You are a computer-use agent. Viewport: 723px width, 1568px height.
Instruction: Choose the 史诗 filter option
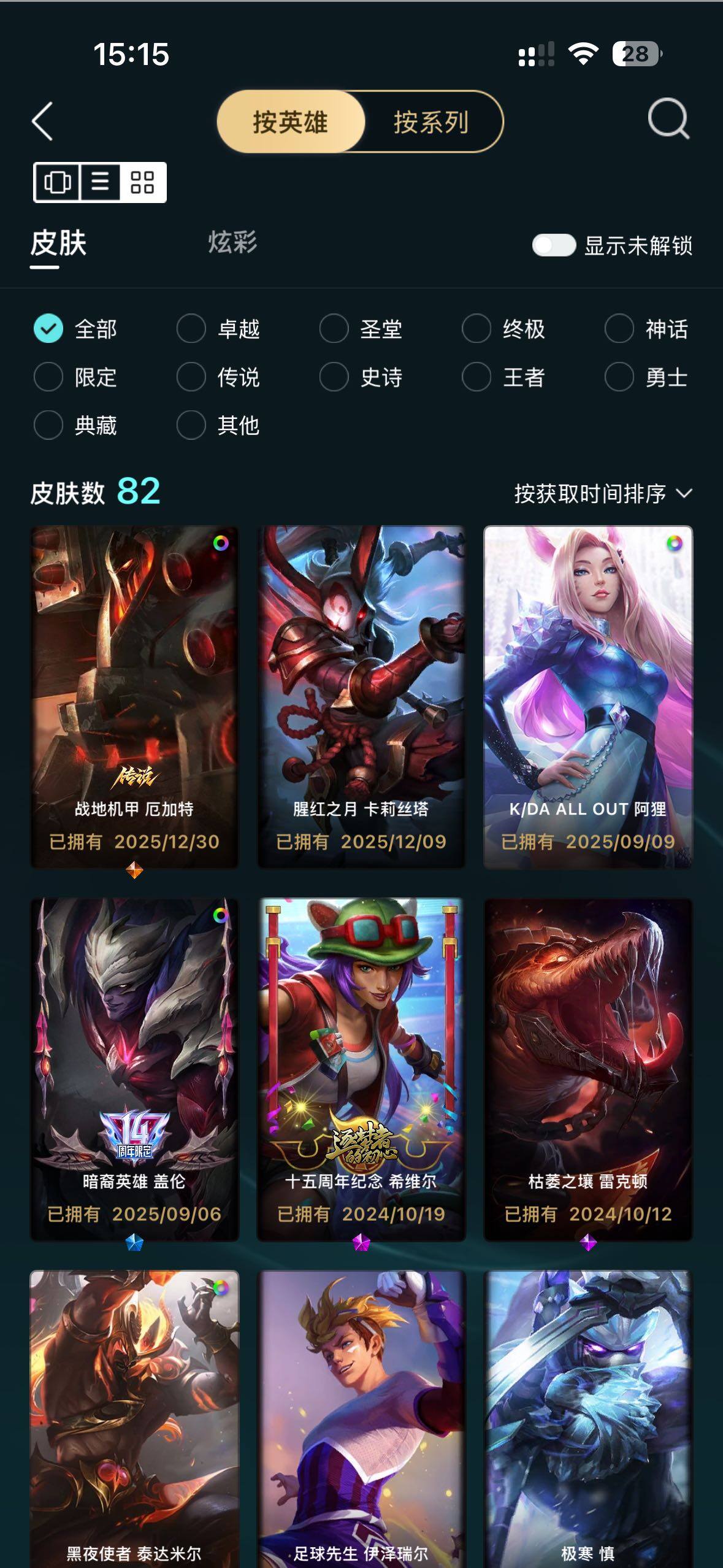(334, 377)
